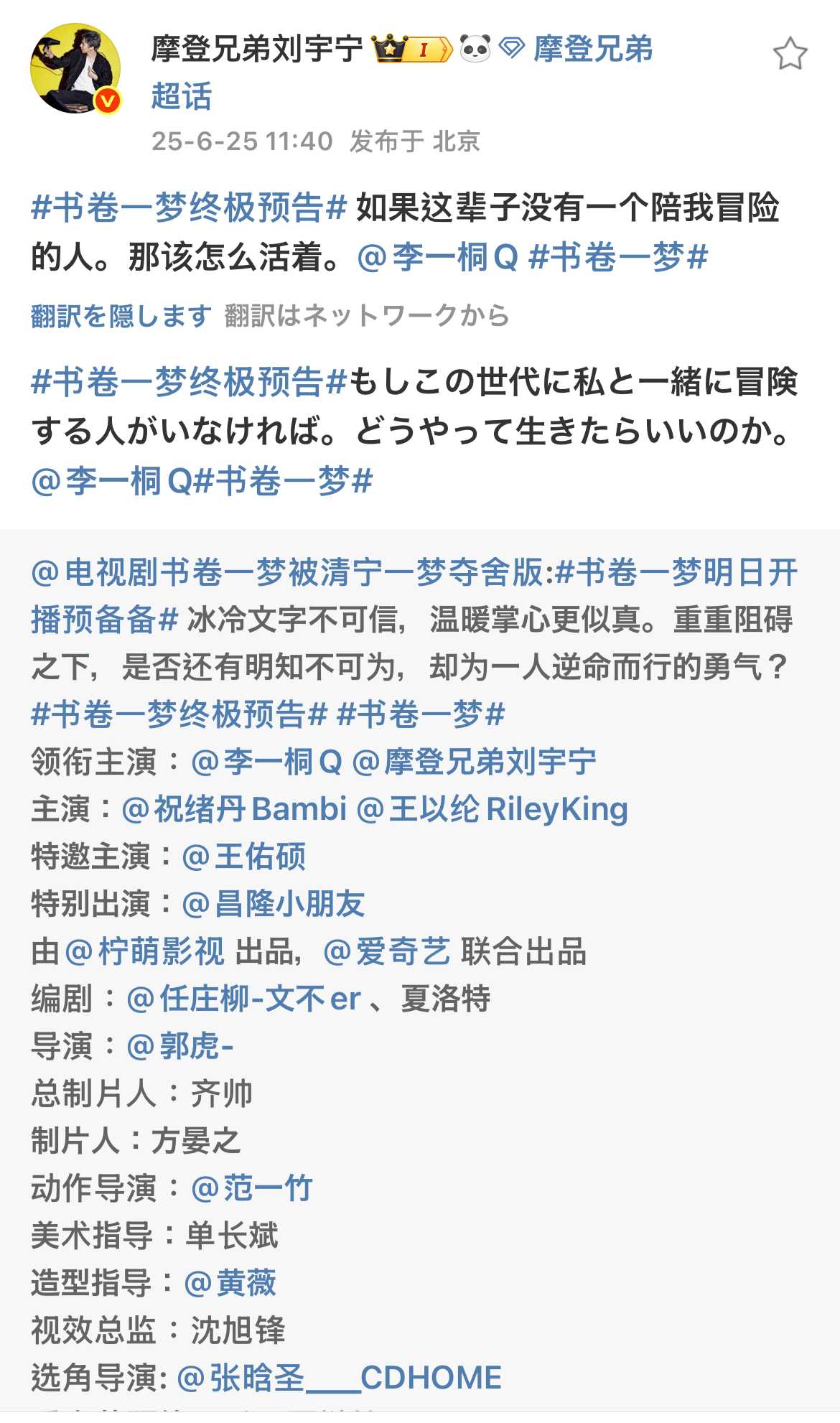Open the @王佑硕 mention
Screen dimensions: 840x1423
[x=244, y=857]
